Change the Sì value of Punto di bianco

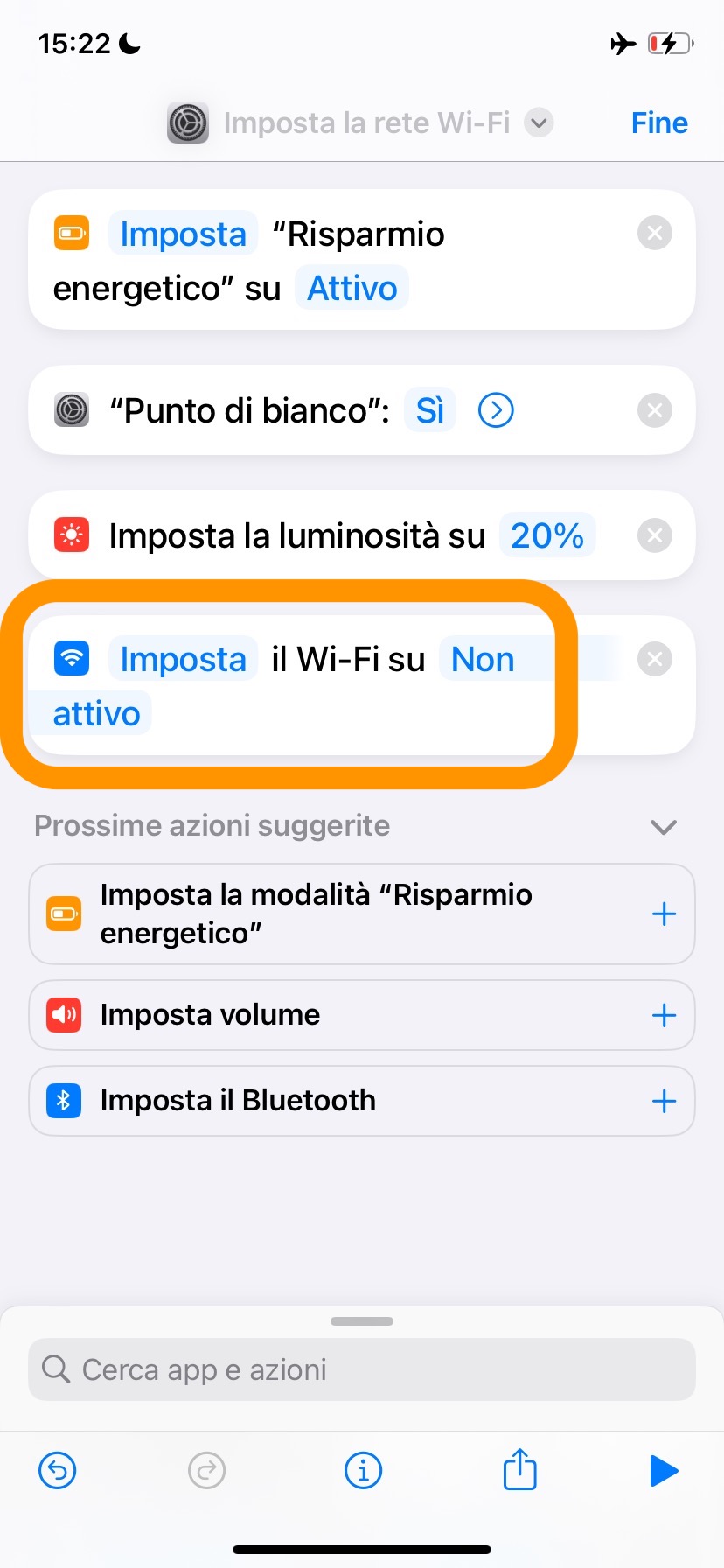(x=429, y=410)
